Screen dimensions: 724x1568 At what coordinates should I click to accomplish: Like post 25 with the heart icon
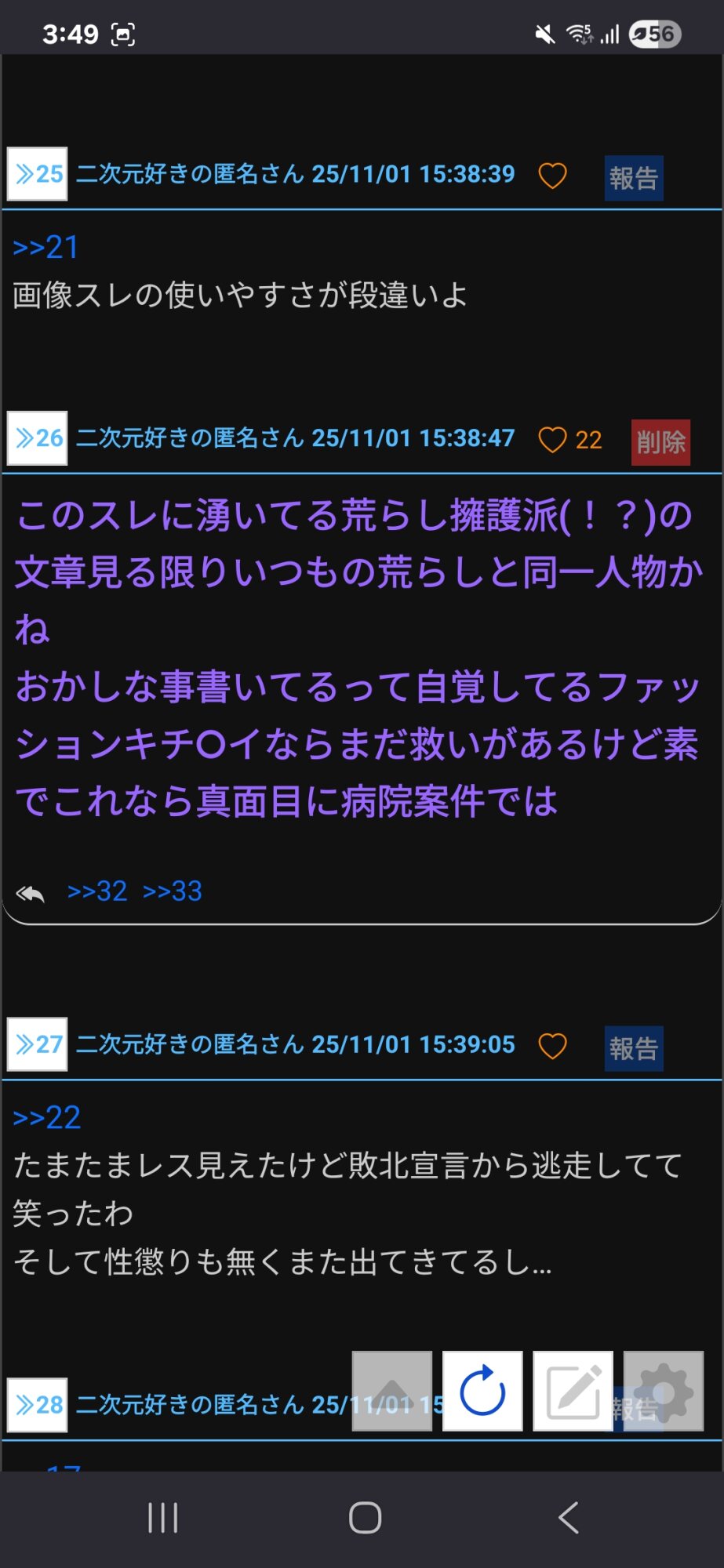[x=552, y=176]
